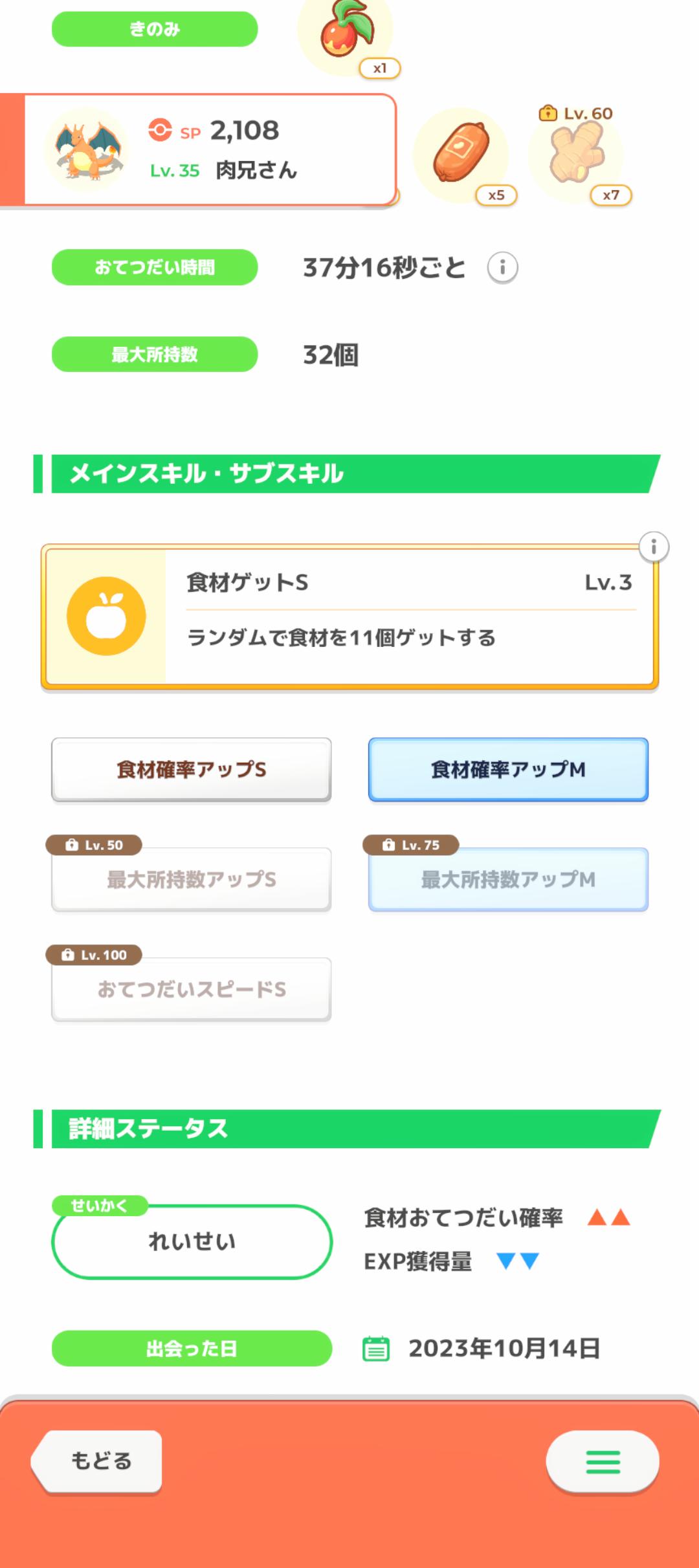Image resolution: width=699 pixels, height=1568 pixels.
Task: Tap the 食材確率アップM sub-skill
Action: [508, 769]
